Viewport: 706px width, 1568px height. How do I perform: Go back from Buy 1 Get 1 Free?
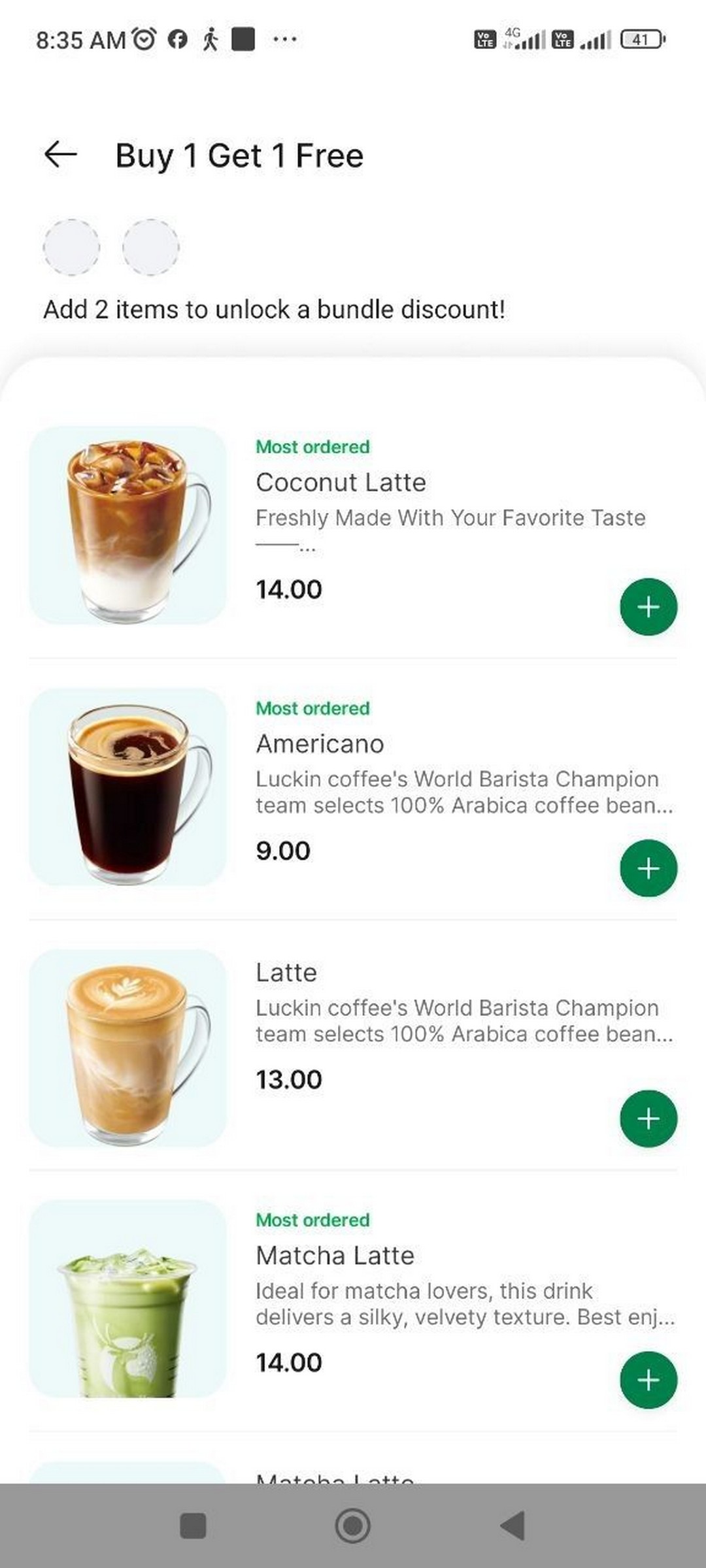tap(61, 155)
